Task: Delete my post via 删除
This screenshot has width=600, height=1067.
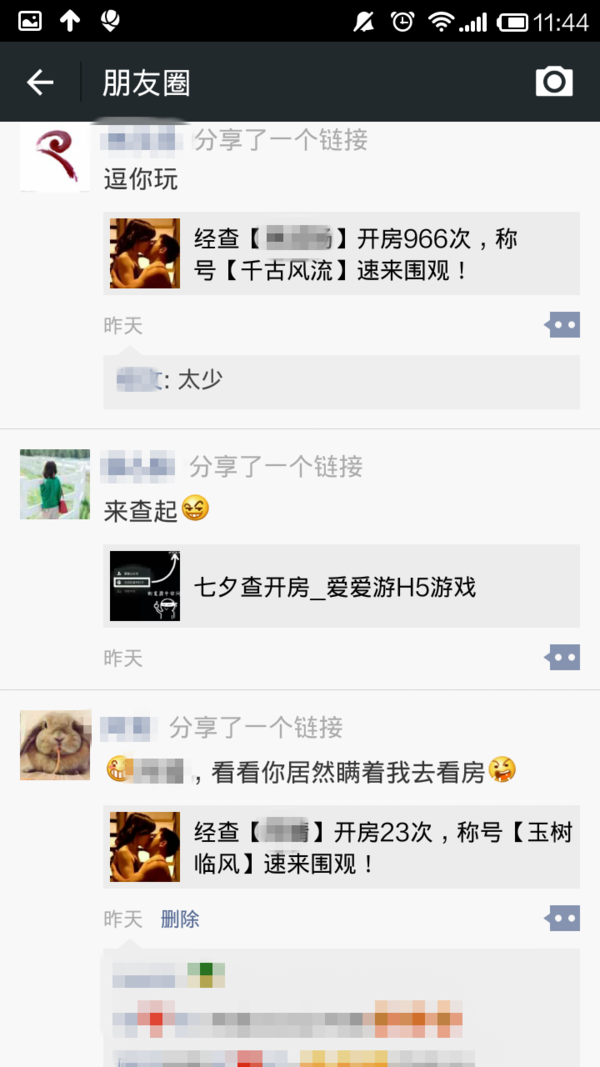Action: [x=180, y=919]
